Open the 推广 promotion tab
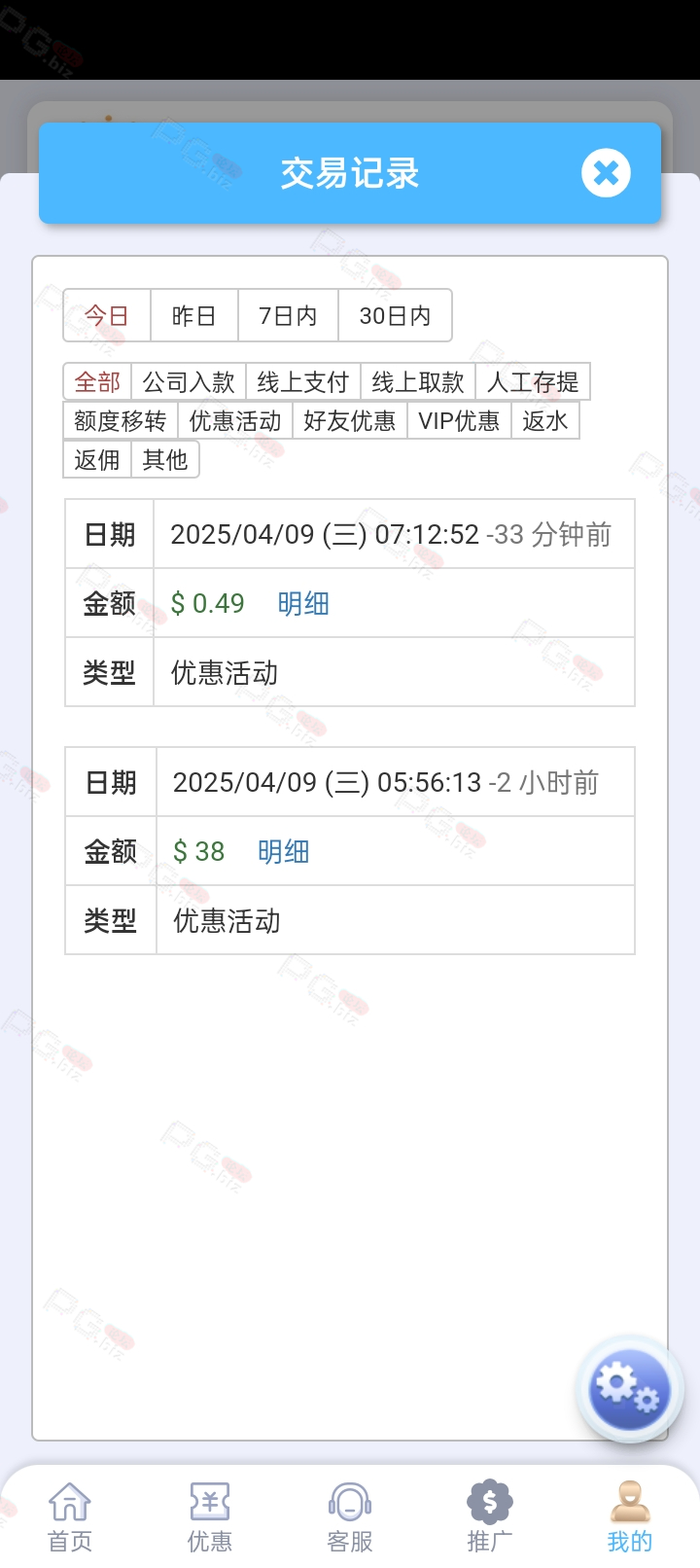 pos(490,1516)
